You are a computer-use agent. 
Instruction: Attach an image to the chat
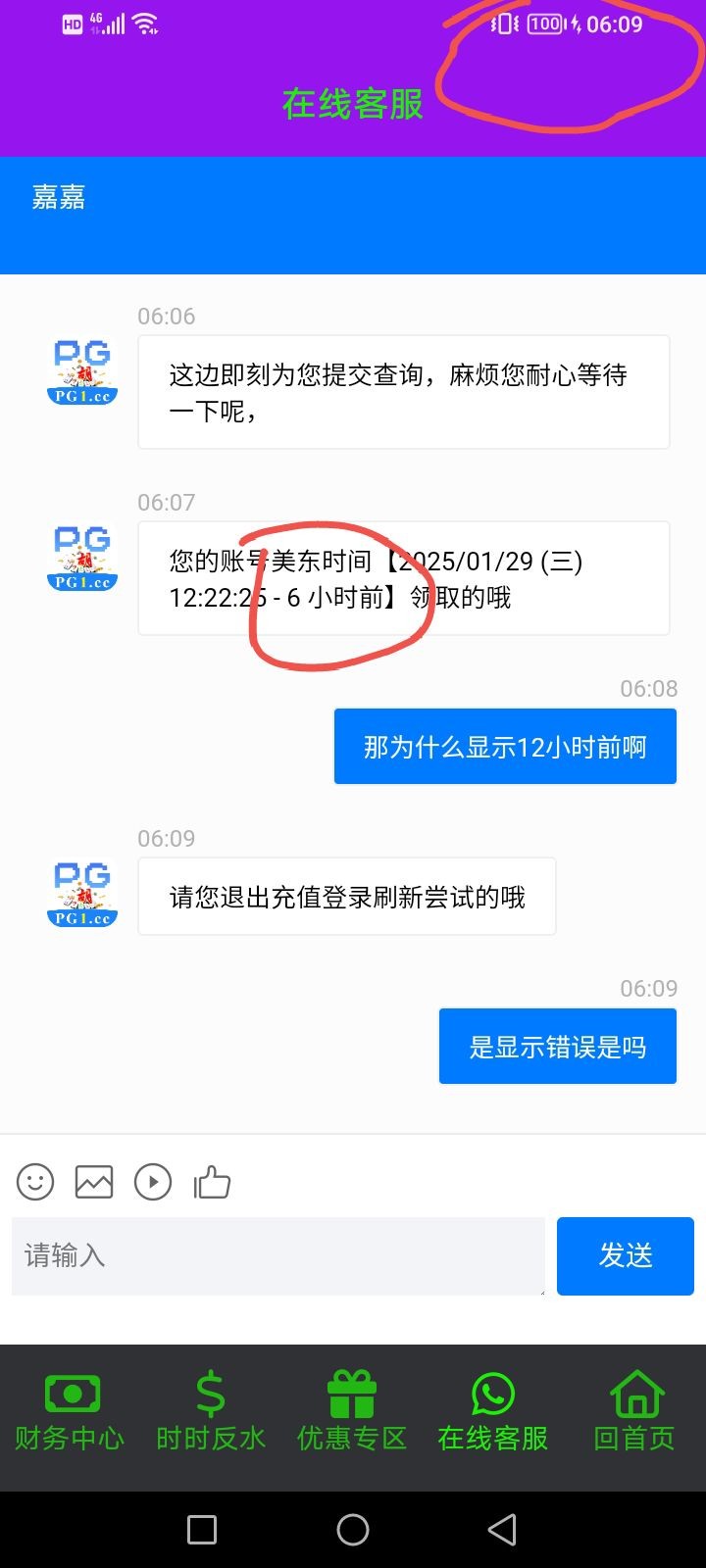coord(94,1182)
